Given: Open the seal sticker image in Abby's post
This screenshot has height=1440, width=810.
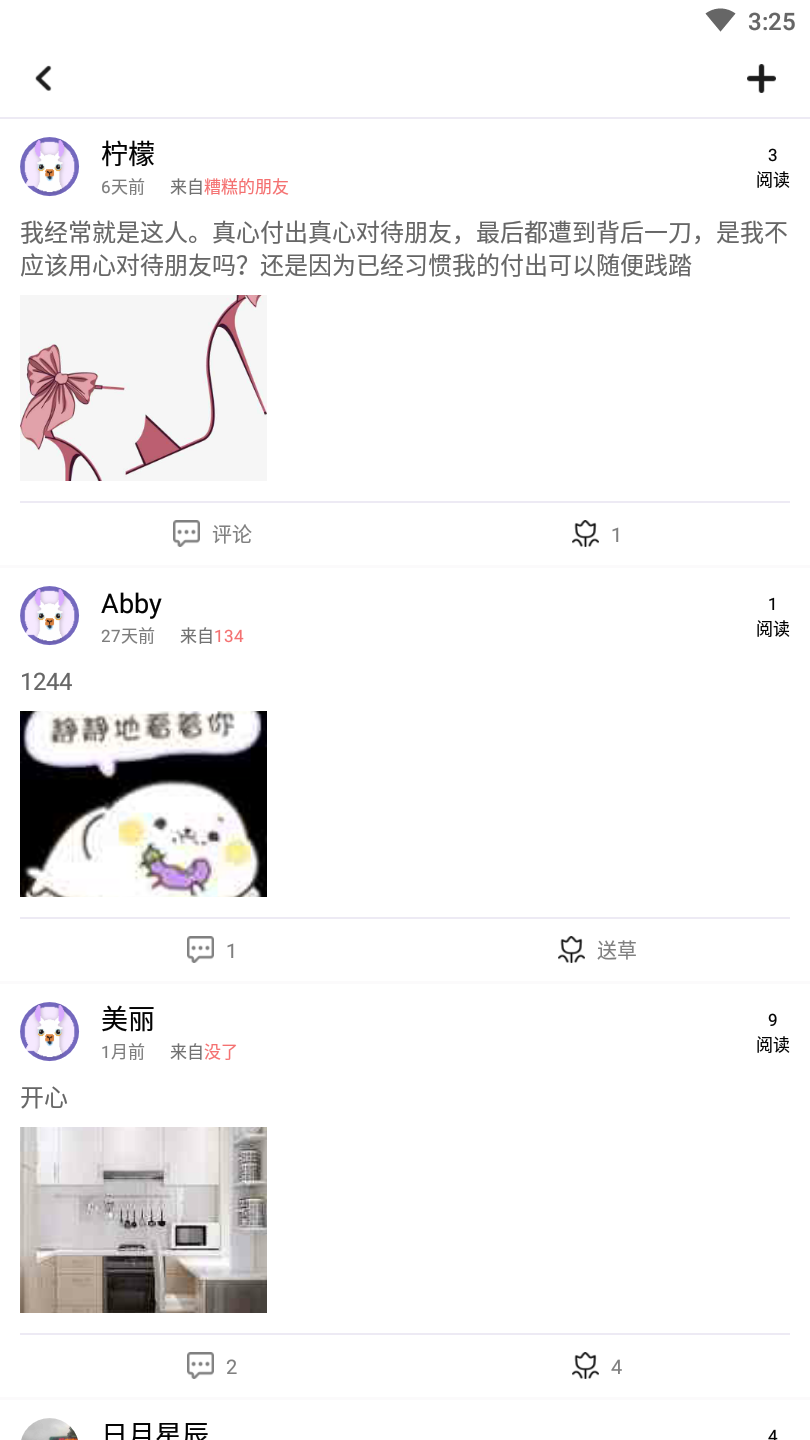Looking at the screenshot, I should click(x=143, y=803).
